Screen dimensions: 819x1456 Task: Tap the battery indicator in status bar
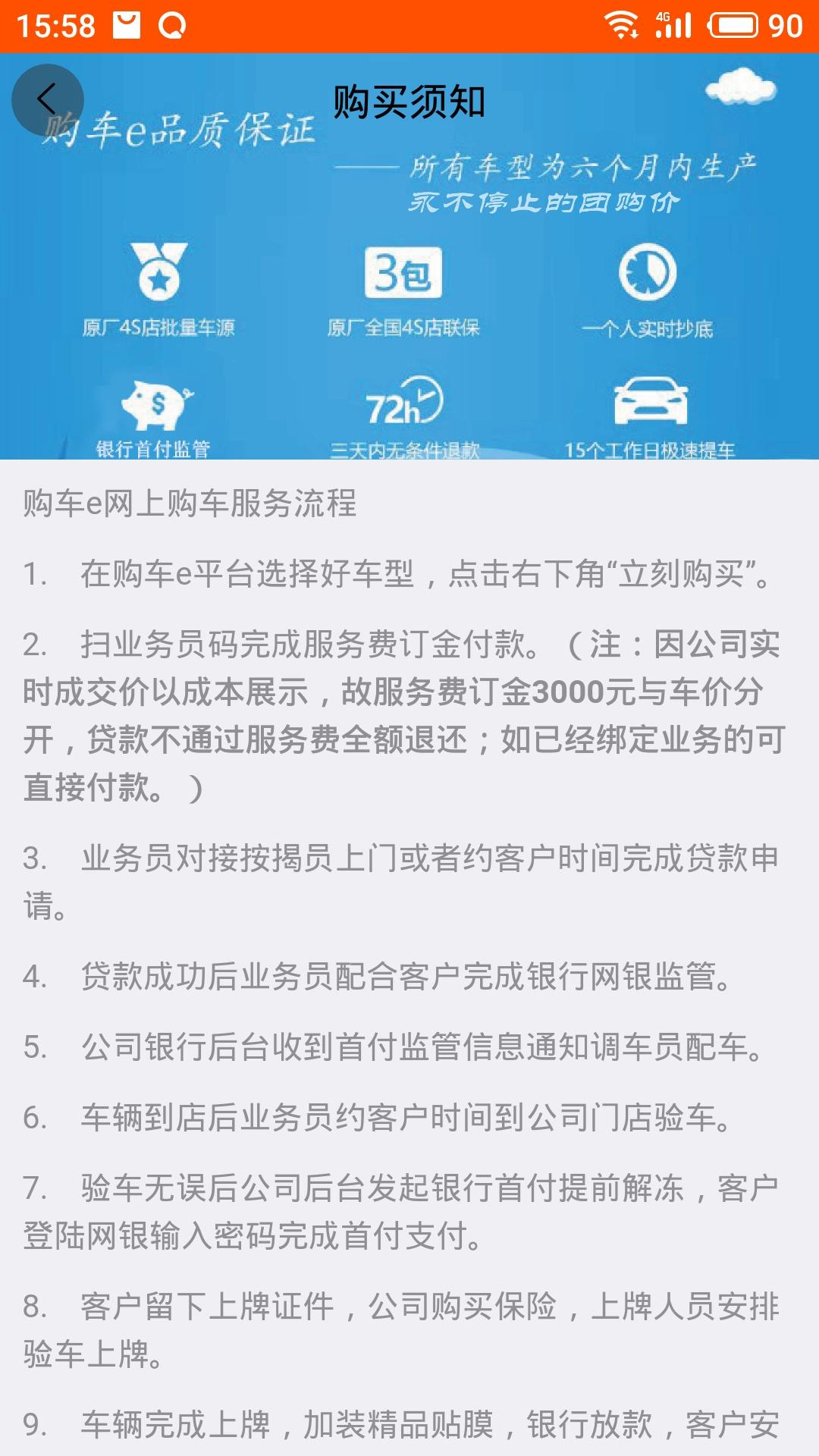coord(732,23)
